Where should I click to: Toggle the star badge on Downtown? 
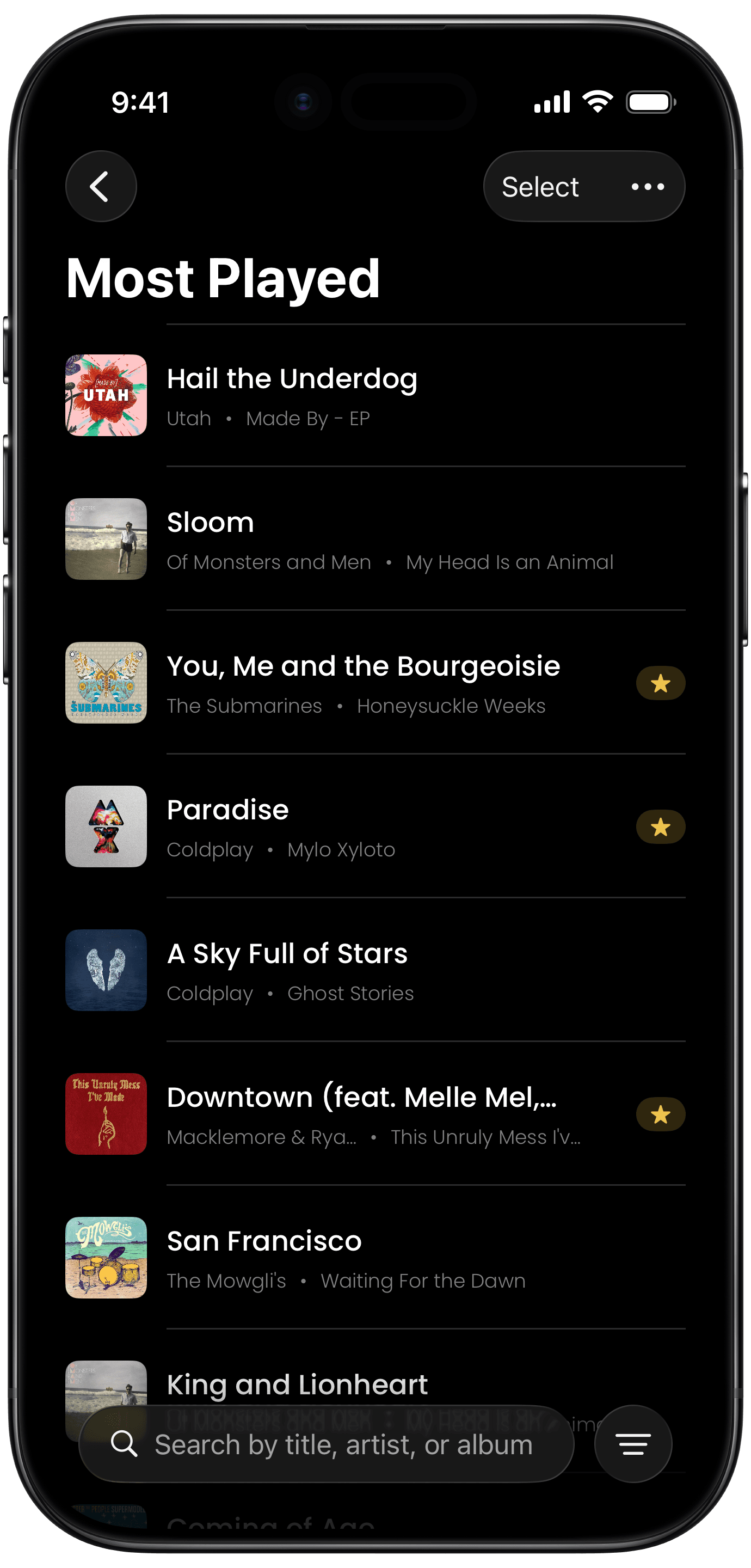click(660, 1114)
